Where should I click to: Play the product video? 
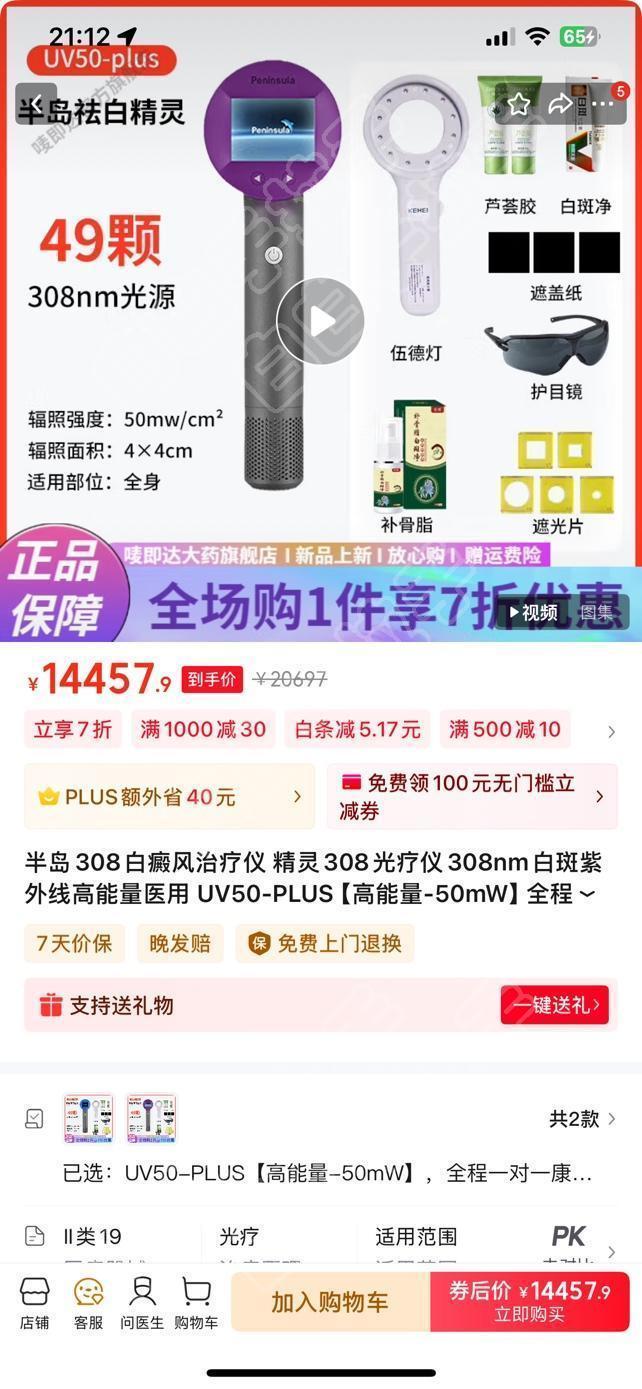[320, 322]
